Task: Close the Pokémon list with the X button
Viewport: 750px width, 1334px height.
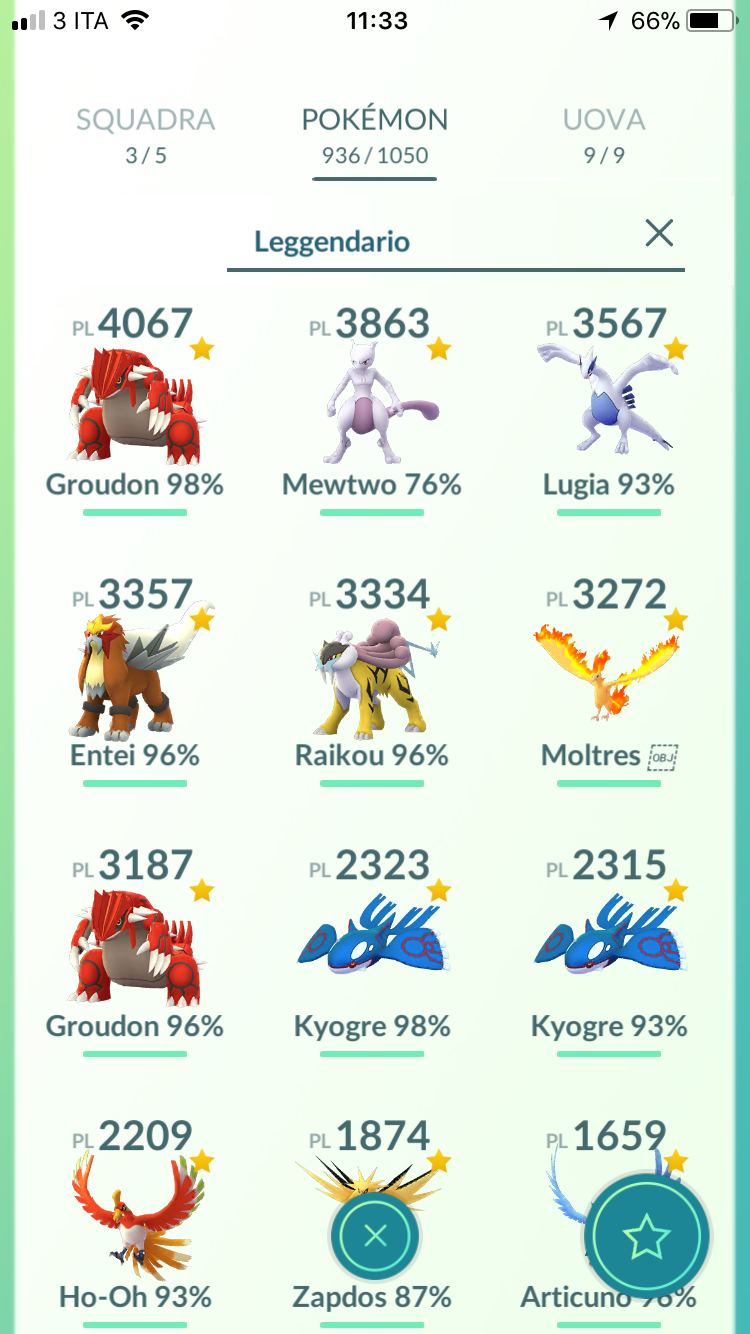Action: tap(375, 1237)
